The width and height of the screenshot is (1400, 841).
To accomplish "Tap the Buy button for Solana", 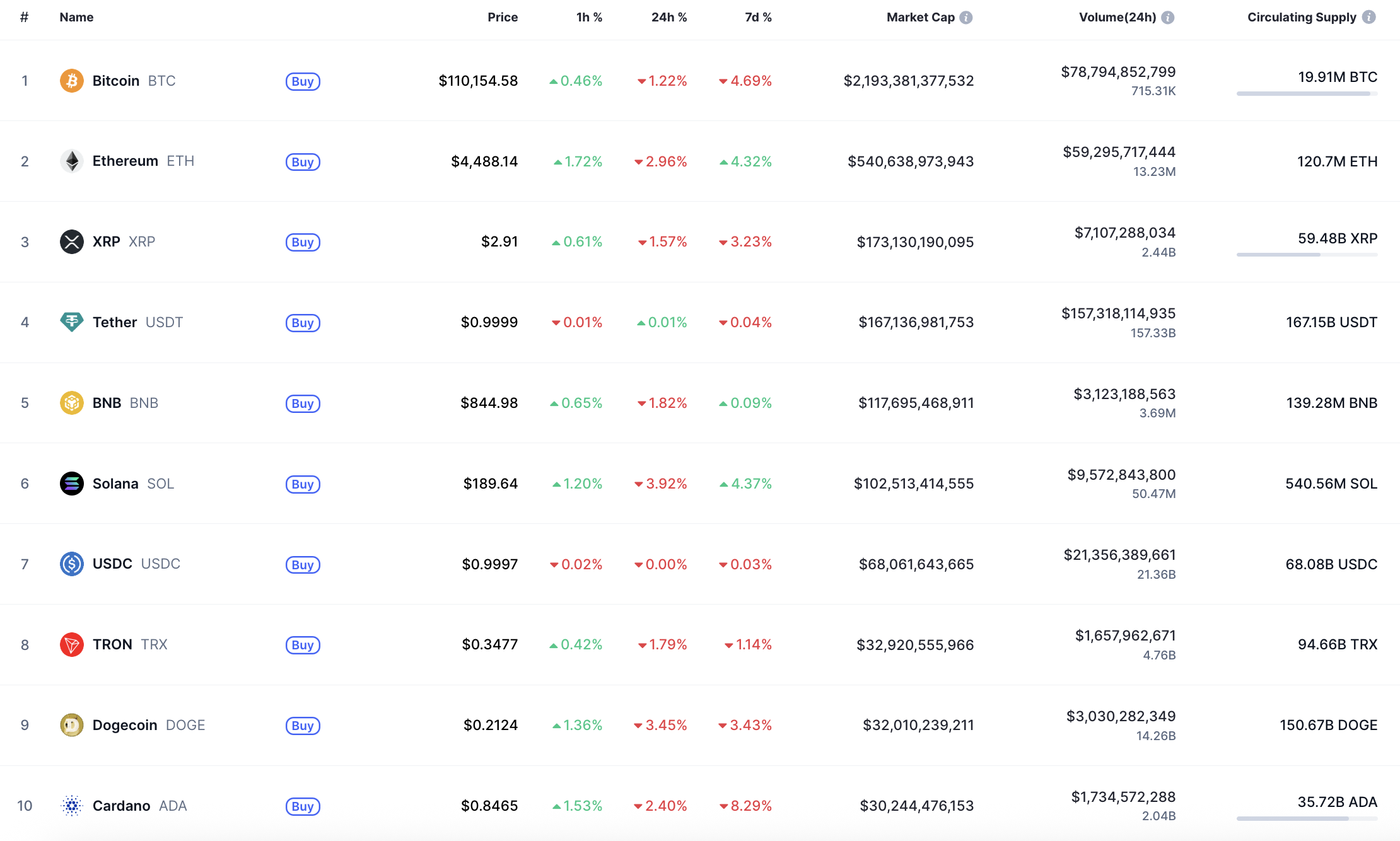I will pos(303,484).
